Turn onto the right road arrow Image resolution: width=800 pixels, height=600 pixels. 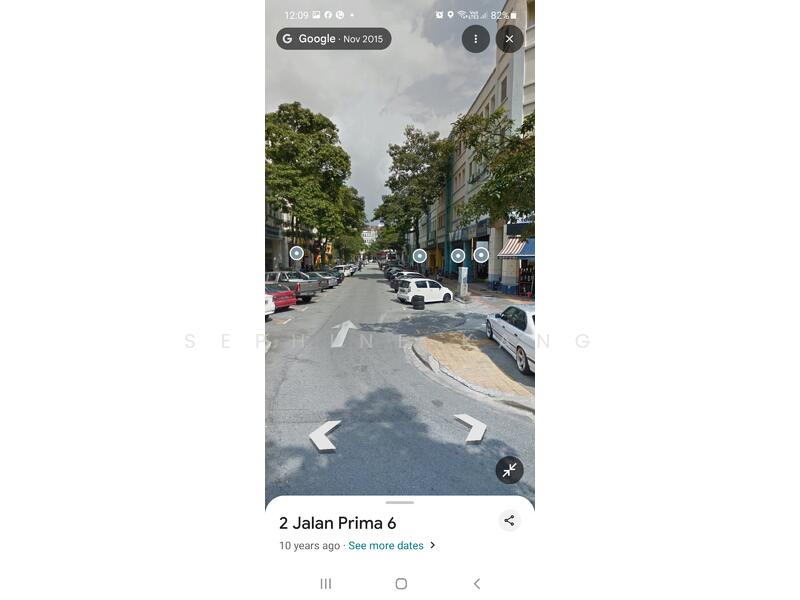(472, 427)
